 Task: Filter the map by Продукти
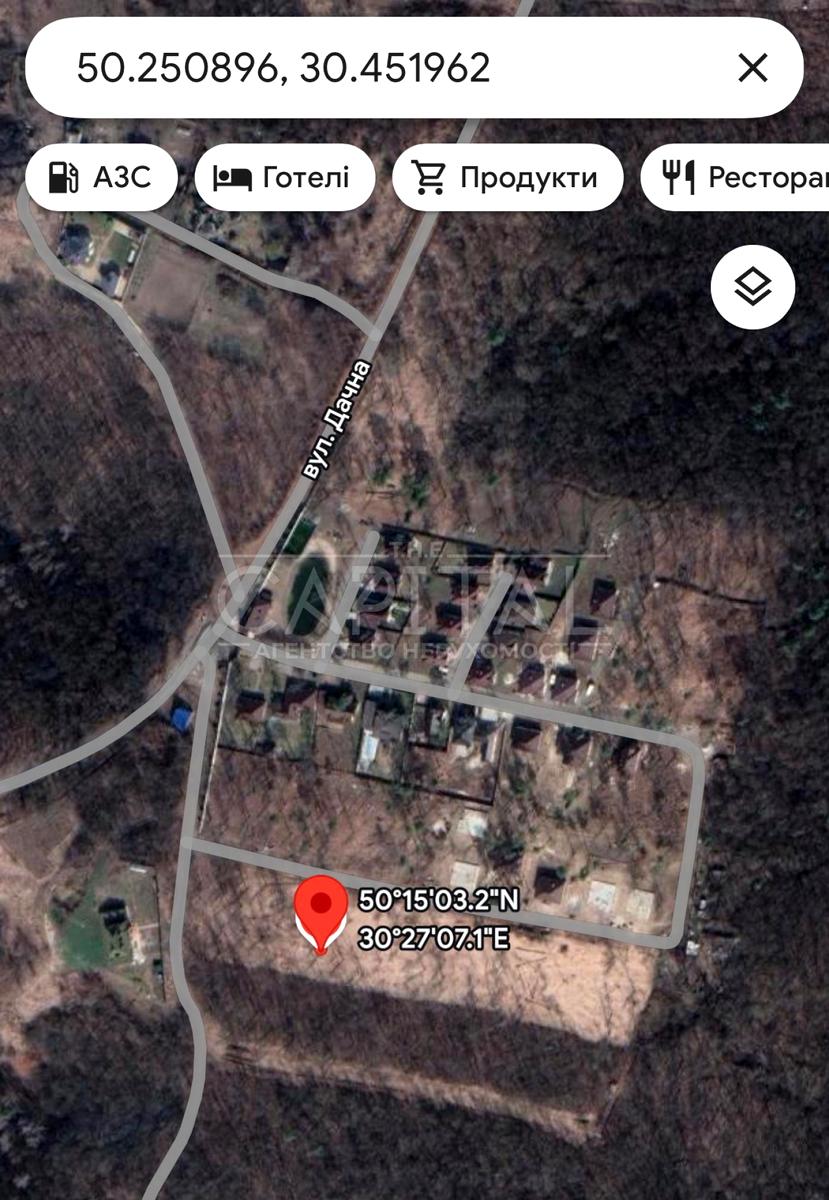[x=507, y=178]
